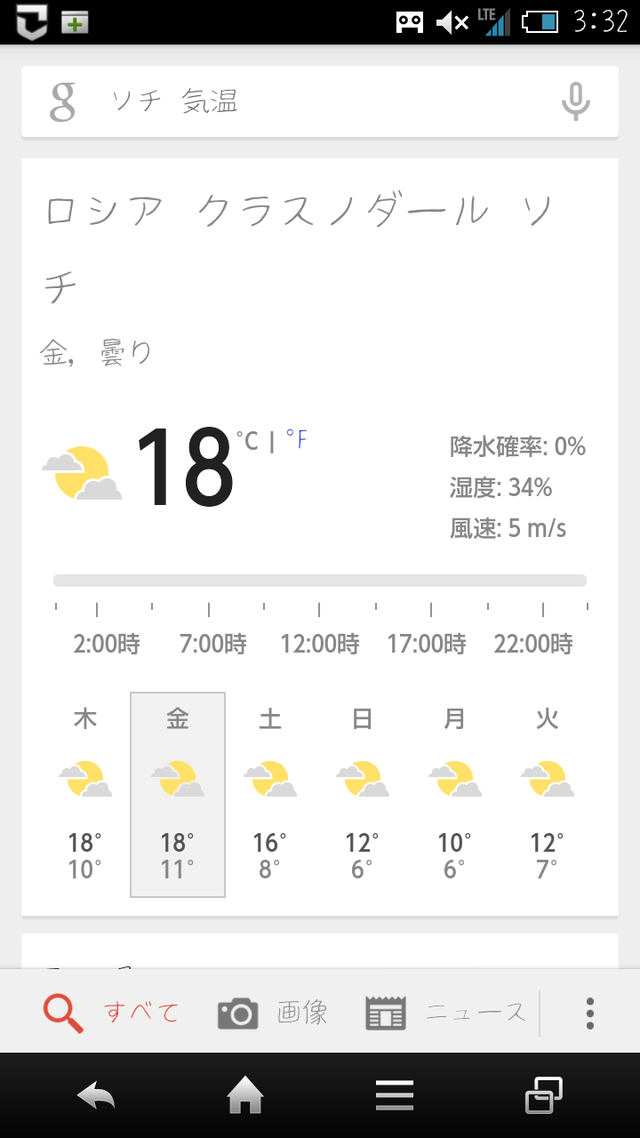Viewport: 640px width, 1138px height.
Task: Switch to the 画像 tab
Action: (272, 1012)
